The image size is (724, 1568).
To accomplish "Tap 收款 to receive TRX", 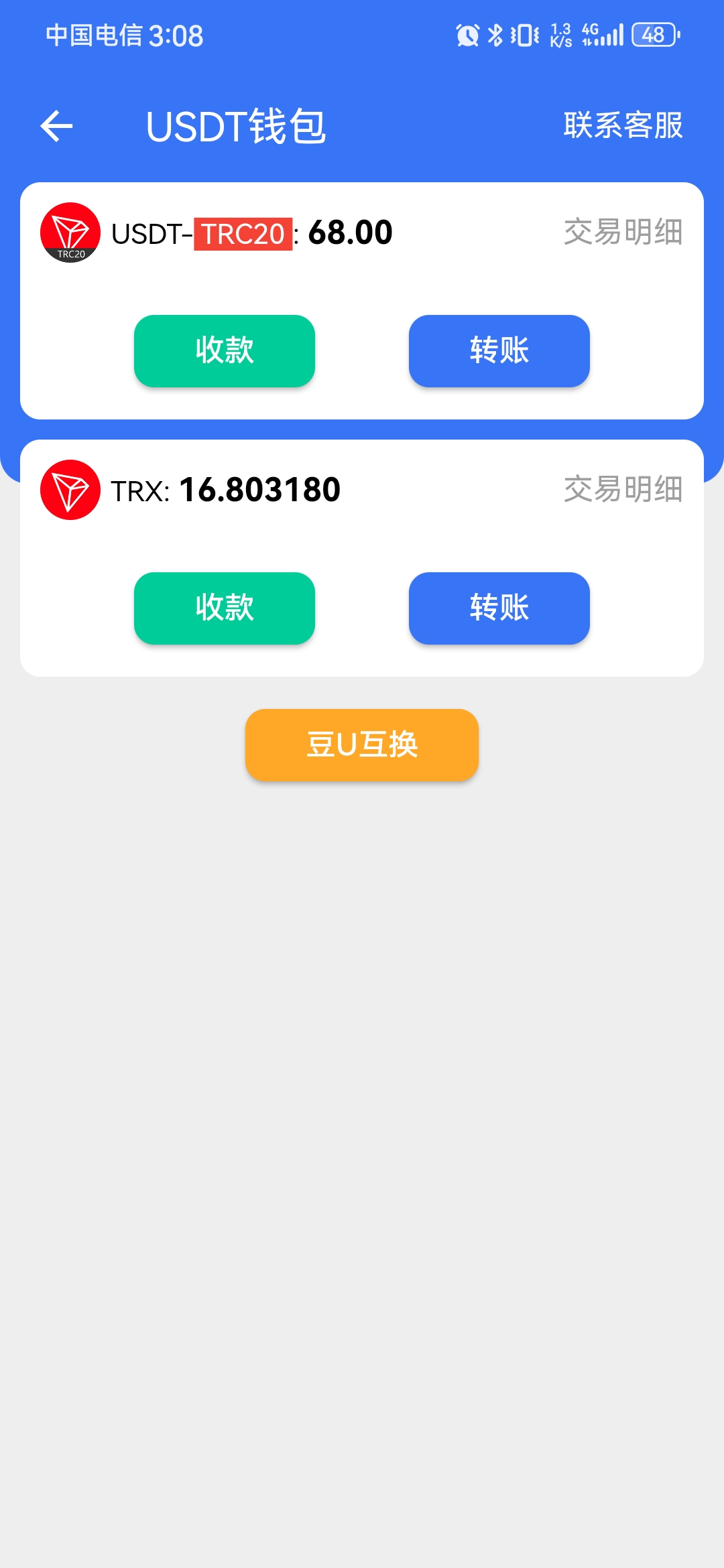I will point(225,608).
